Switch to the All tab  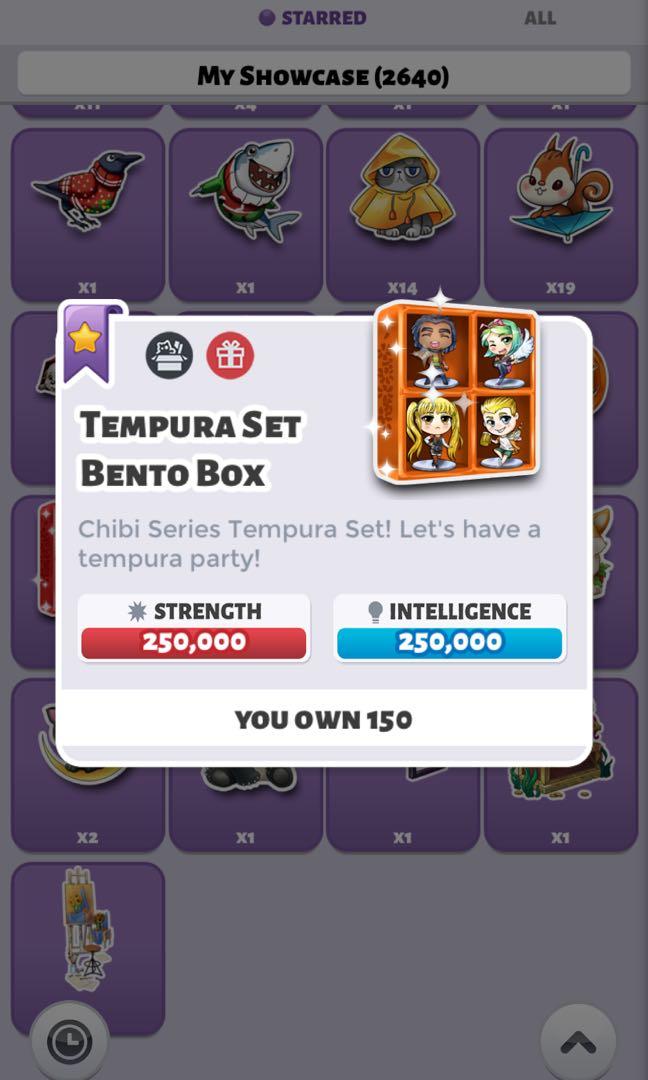[x=540, y=17]
